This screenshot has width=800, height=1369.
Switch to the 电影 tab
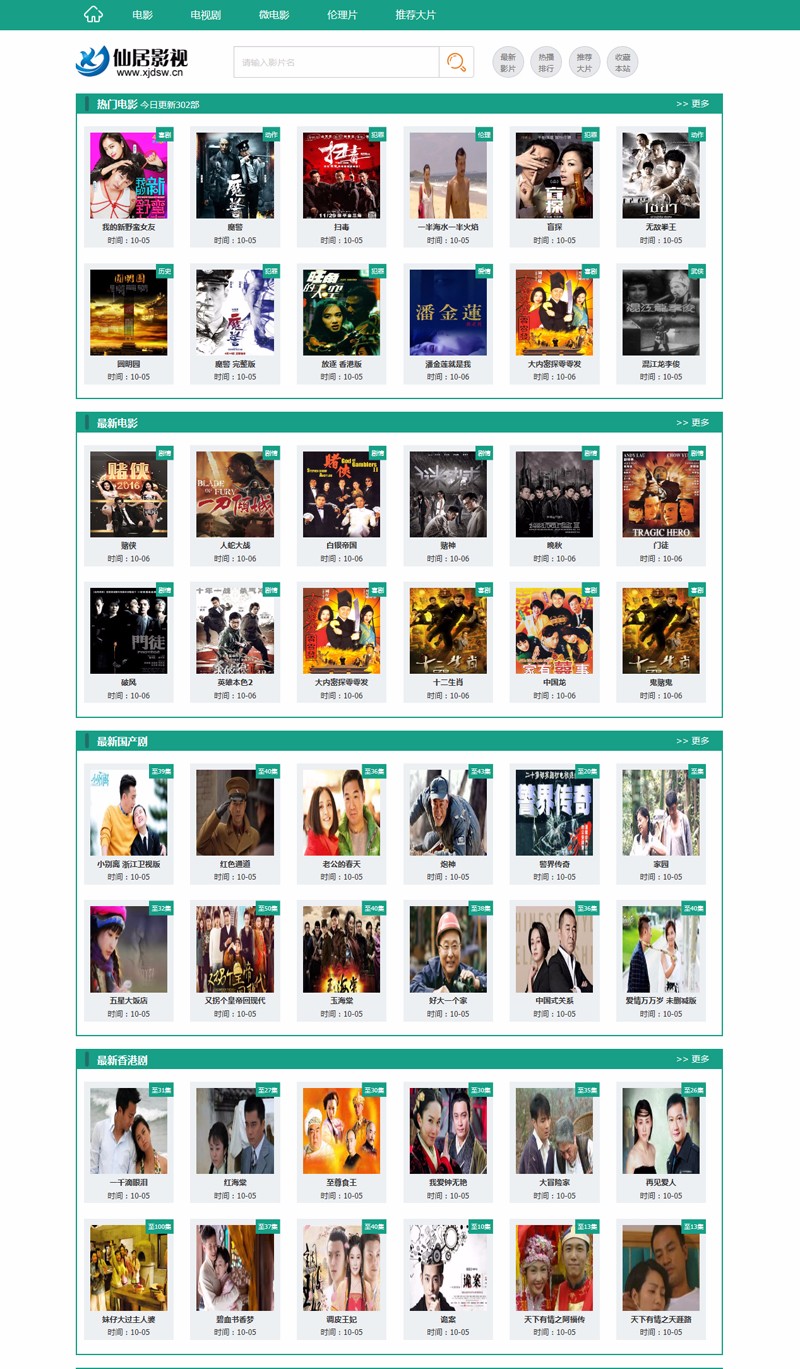point(142,15)
